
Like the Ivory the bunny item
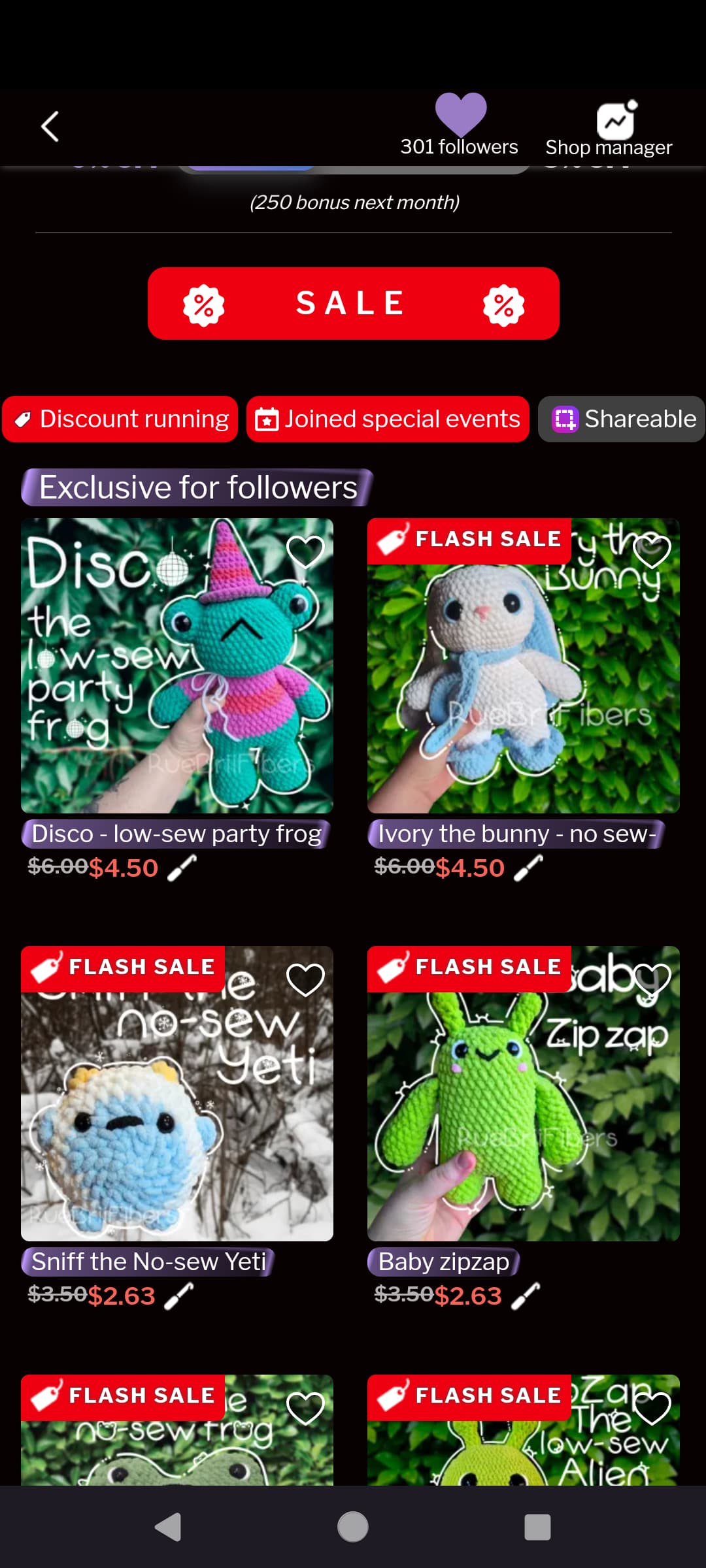click(x=652, y=551)
